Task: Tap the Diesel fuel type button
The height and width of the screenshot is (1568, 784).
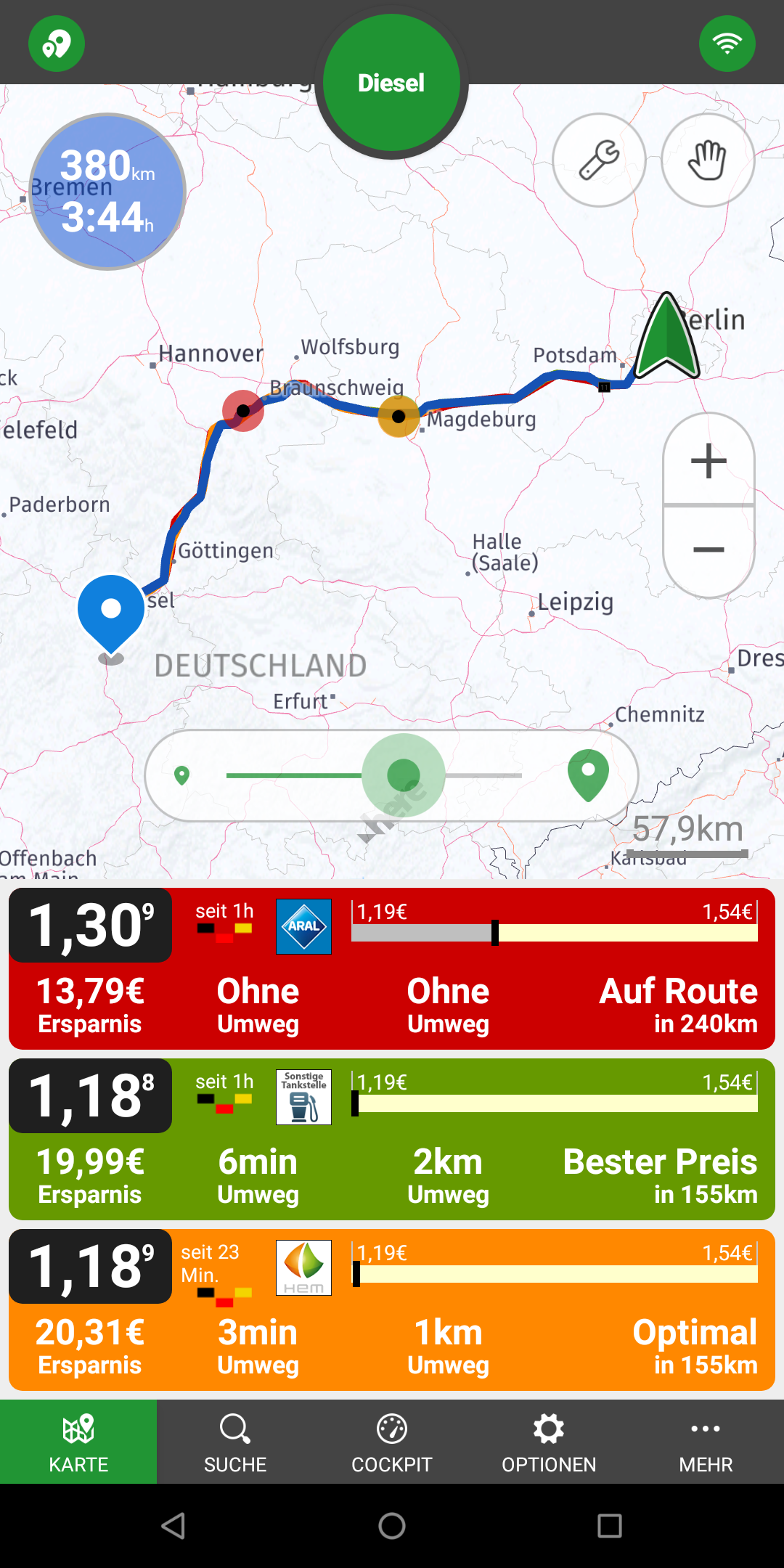Action: click(x=391, y=83)
